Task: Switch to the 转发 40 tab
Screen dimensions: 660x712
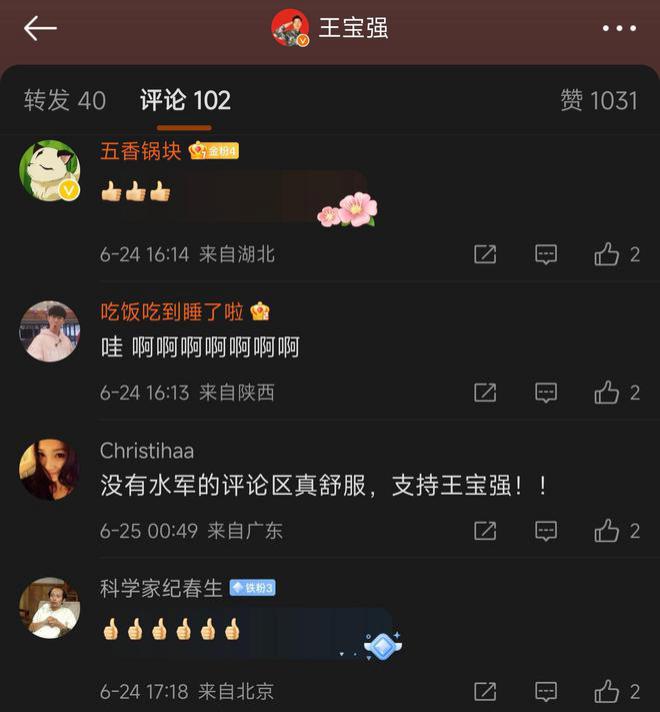Action: pos(65,100)
